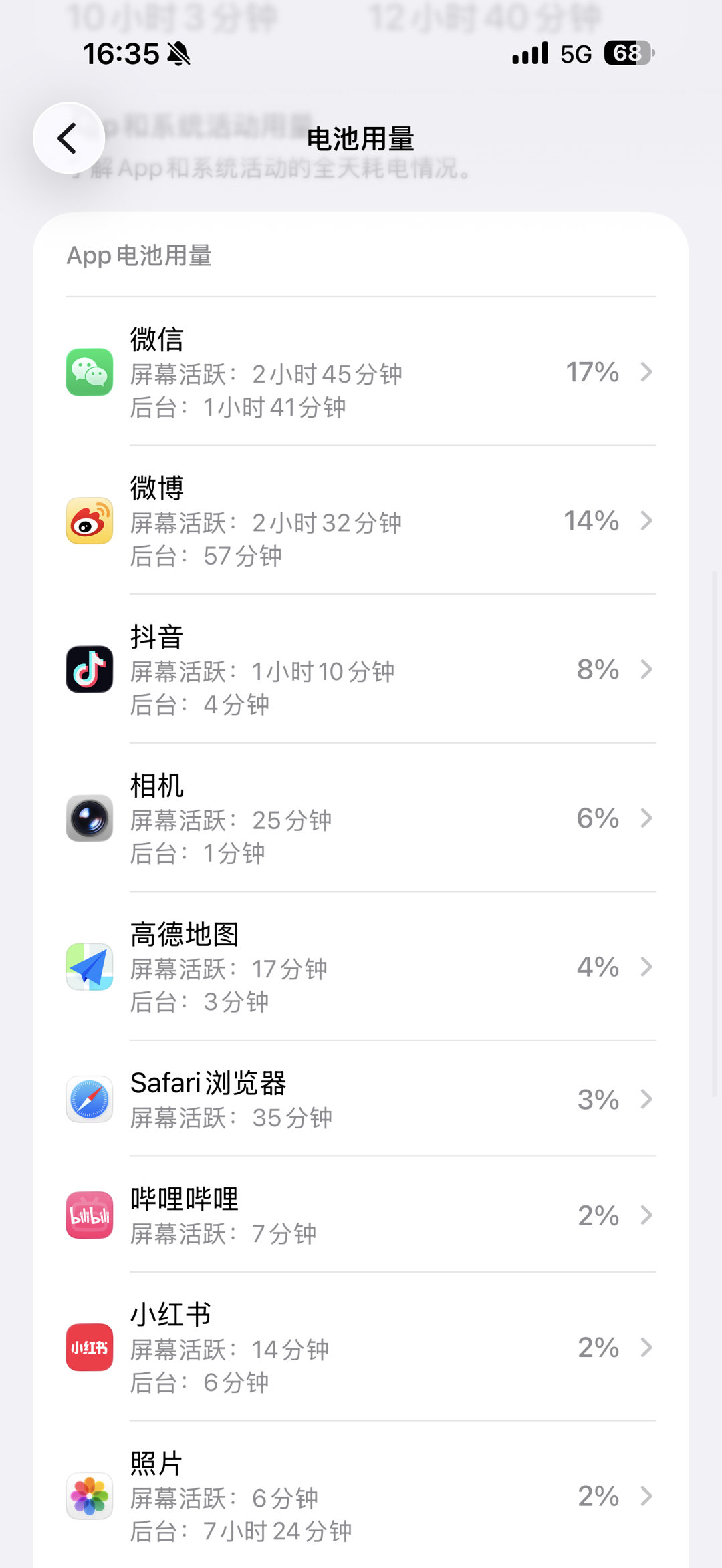Select the bilibili app icon
Viewport: 722px width, 1568px height.
[89, 1215]
